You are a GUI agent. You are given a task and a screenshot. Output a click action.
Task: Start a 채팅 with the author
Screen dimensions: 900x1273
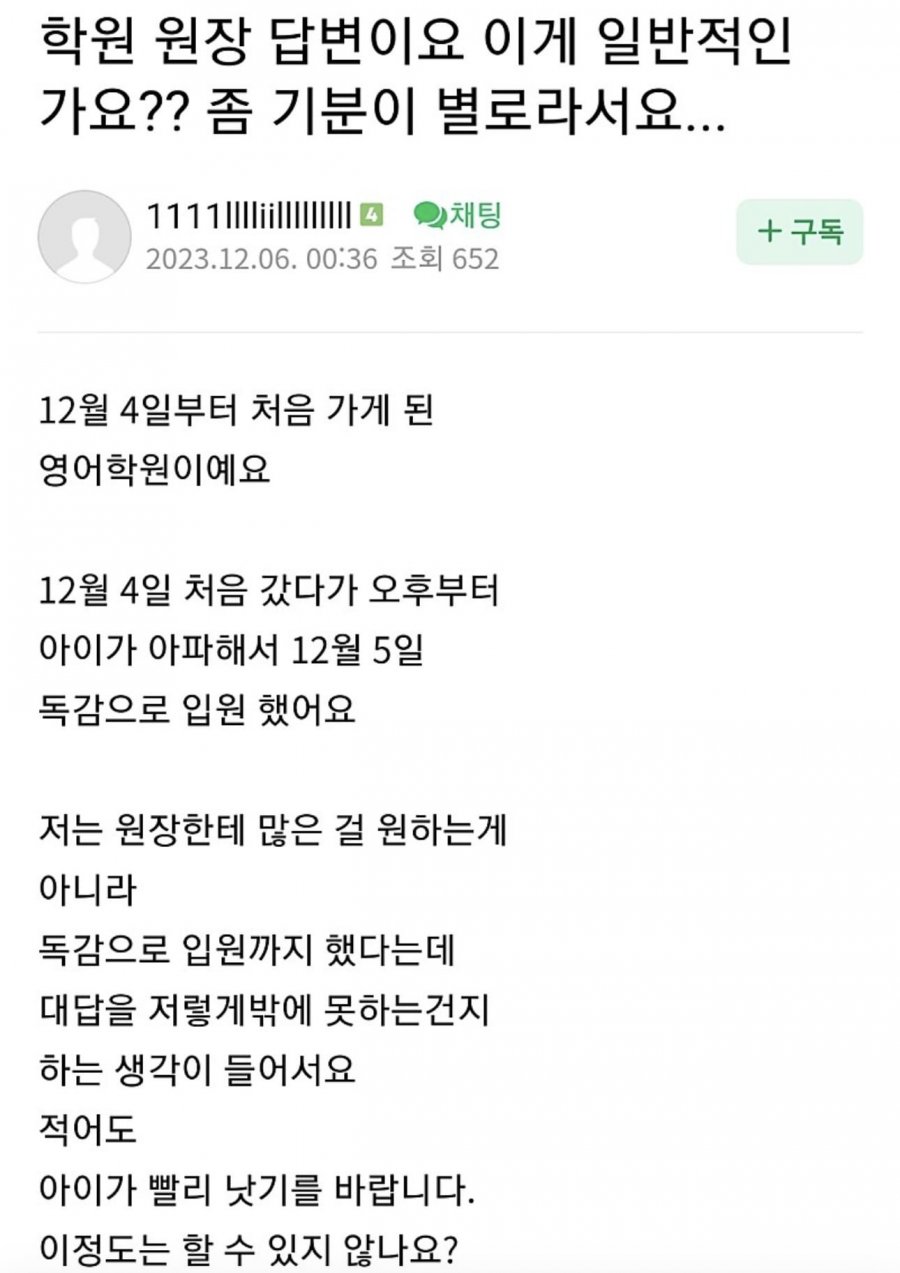tap(458, 214)
